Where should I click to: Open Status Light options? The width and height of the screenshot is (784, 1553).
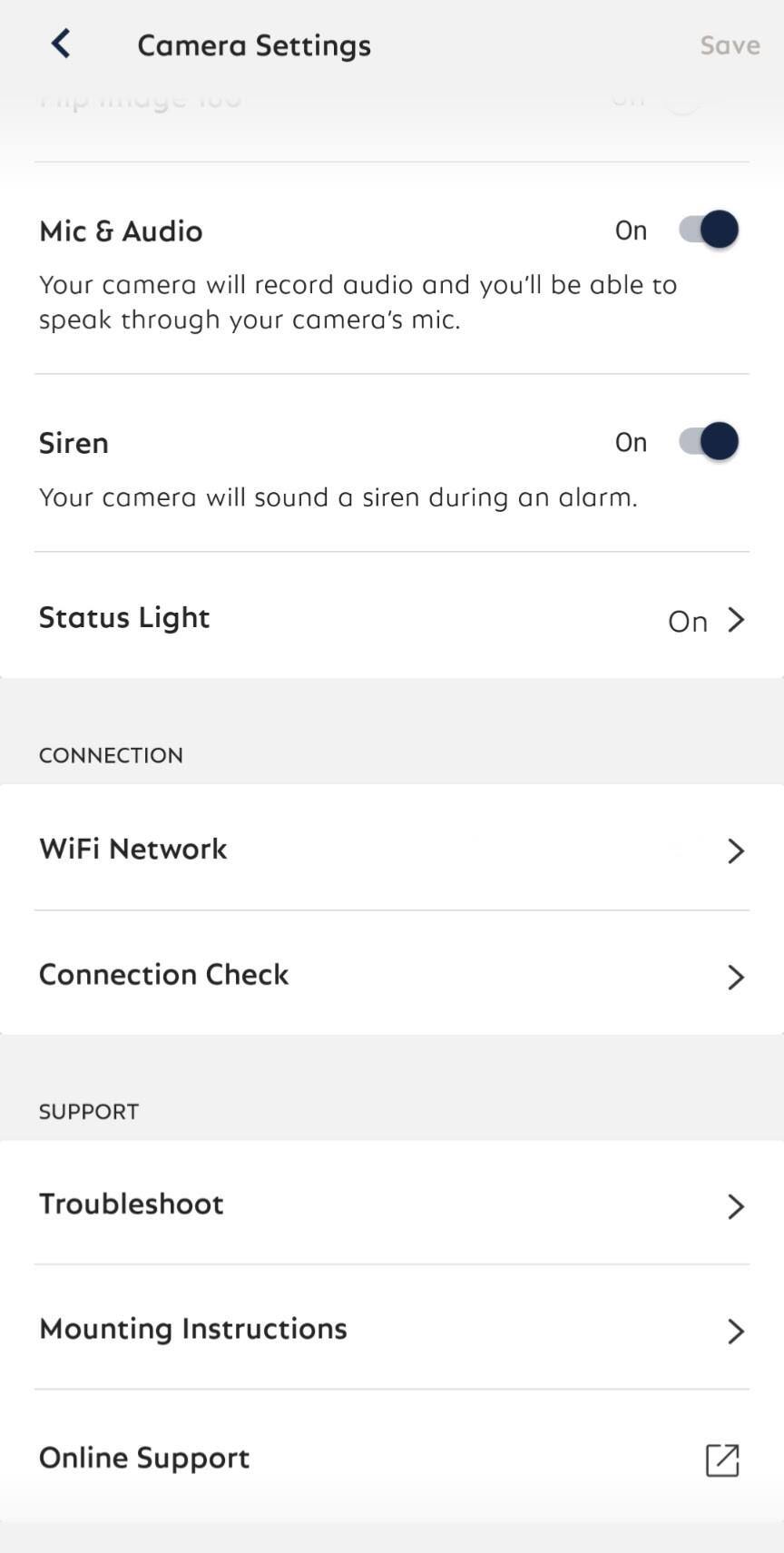coord(392,619)
